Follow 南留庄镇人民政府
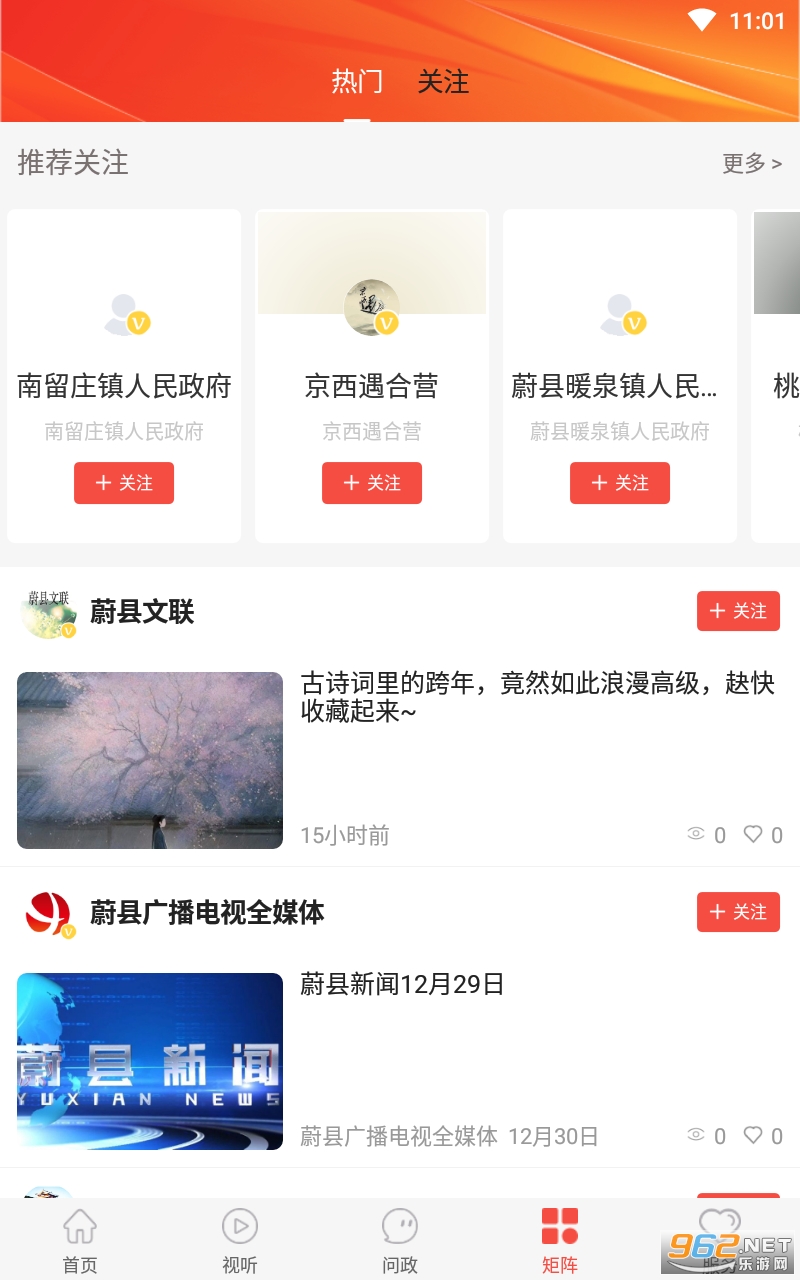 coord(124,483)
